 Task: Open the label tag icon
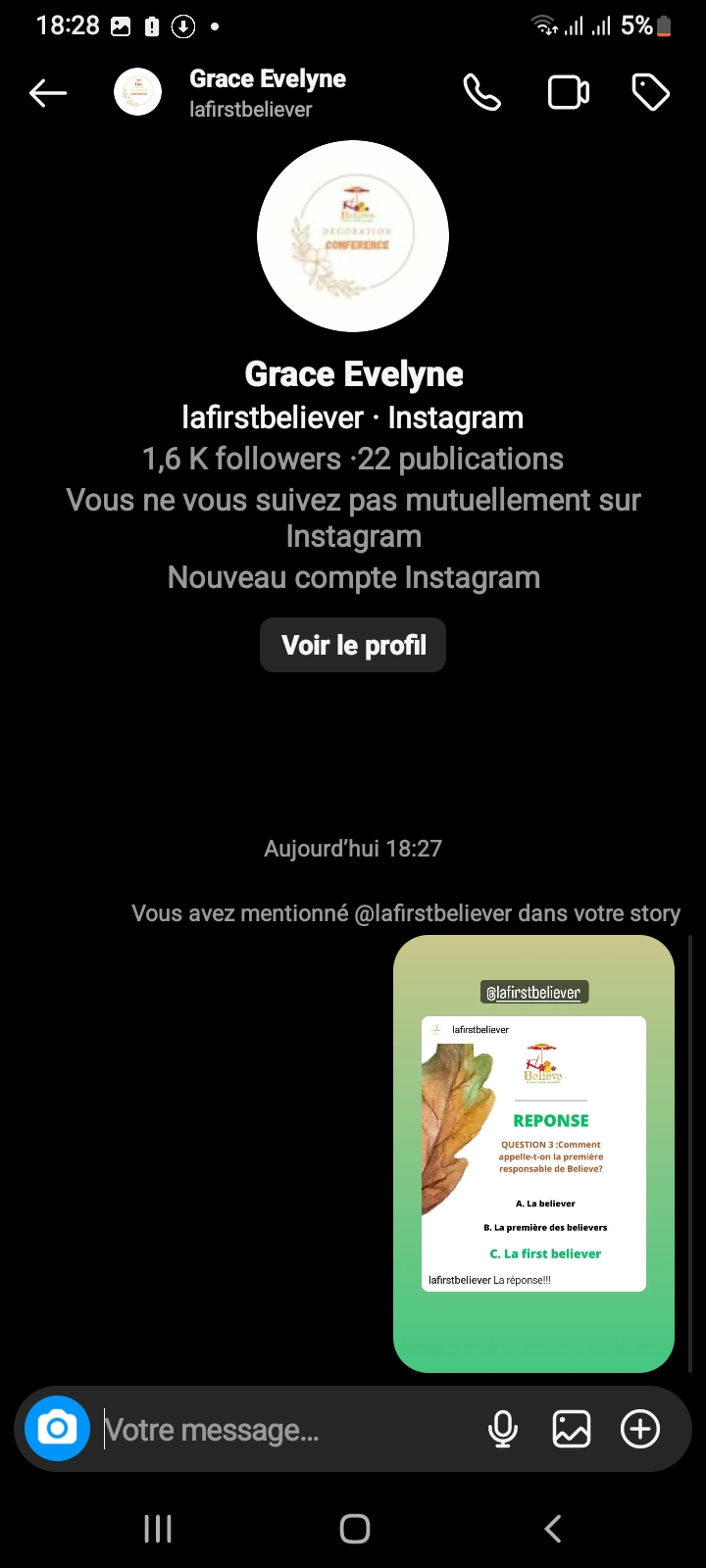point(650,93)
